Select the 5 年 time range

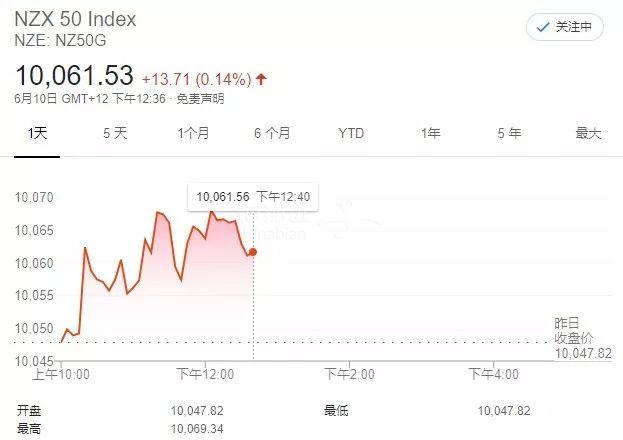[x=509, y=133]
